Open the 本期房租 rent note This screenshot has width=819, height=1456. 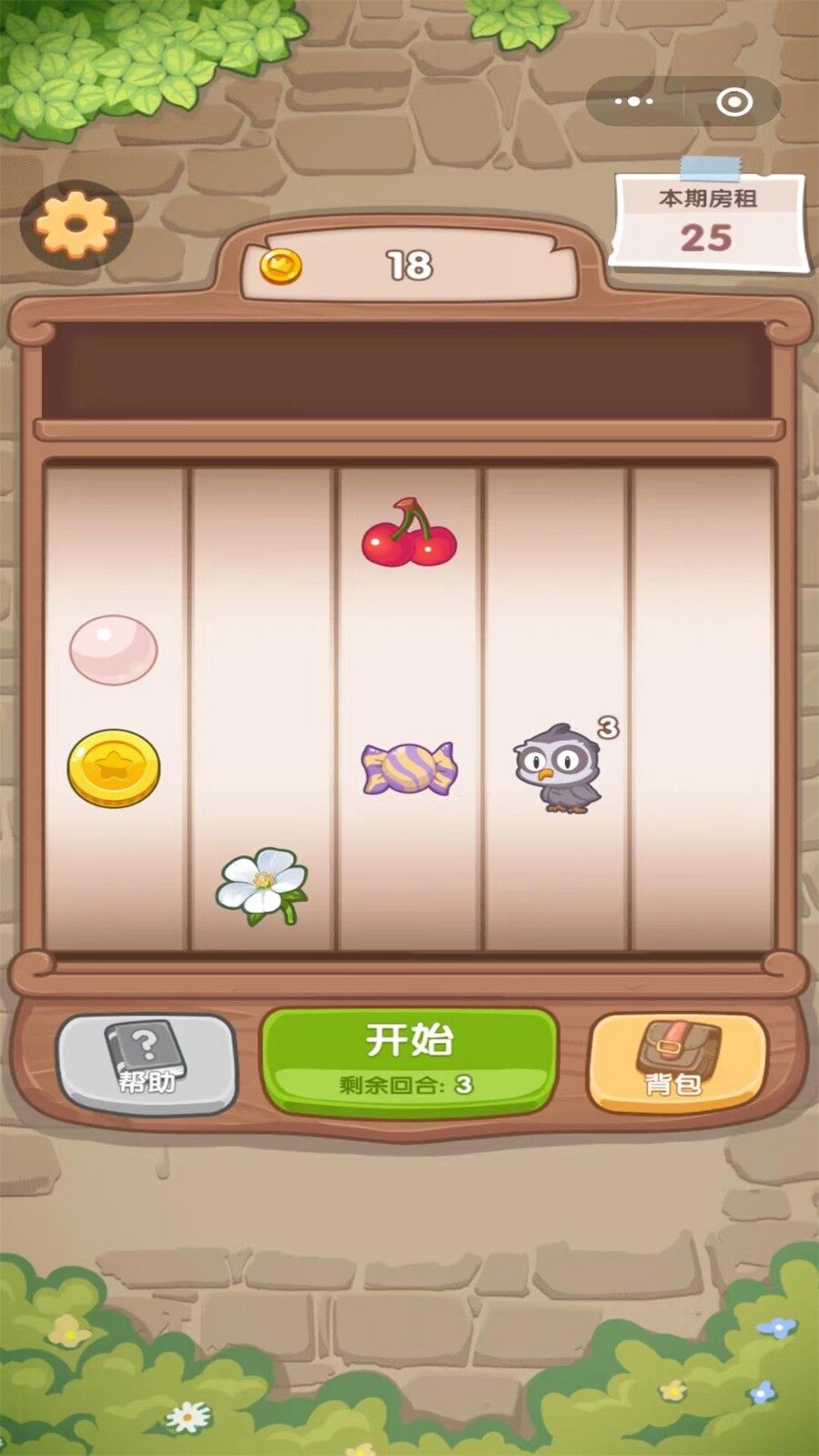708,223
